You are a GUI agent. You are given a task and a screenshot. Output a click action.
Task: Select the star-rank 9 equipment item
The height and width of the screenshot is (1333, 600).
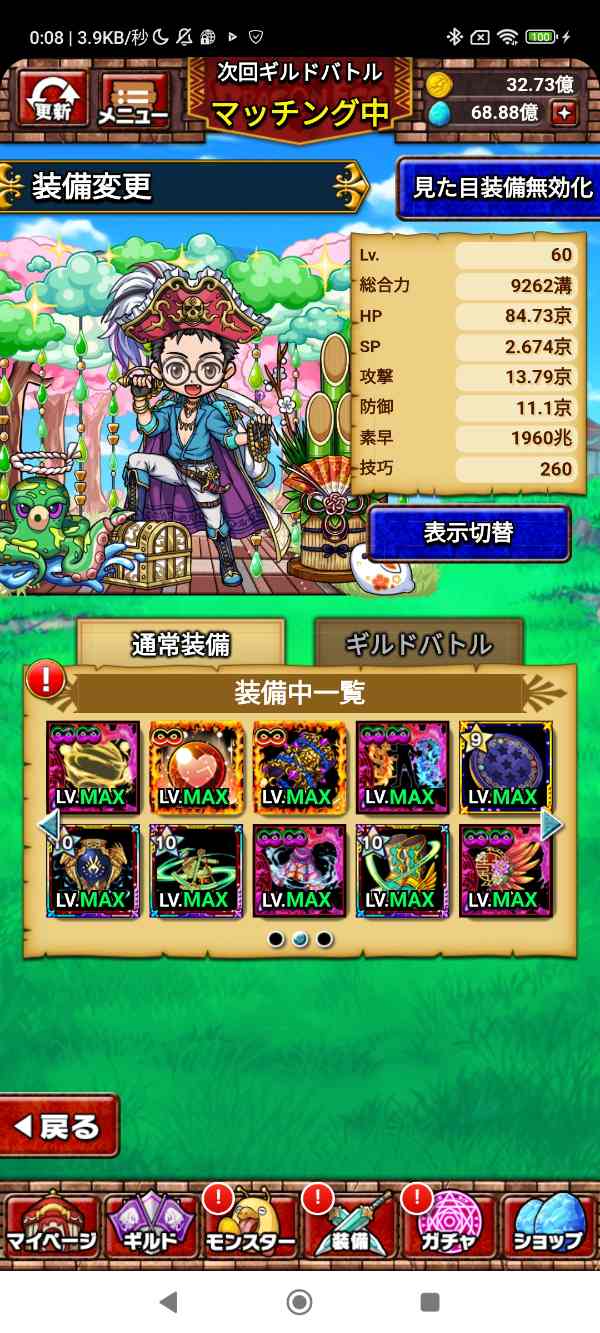505,767
